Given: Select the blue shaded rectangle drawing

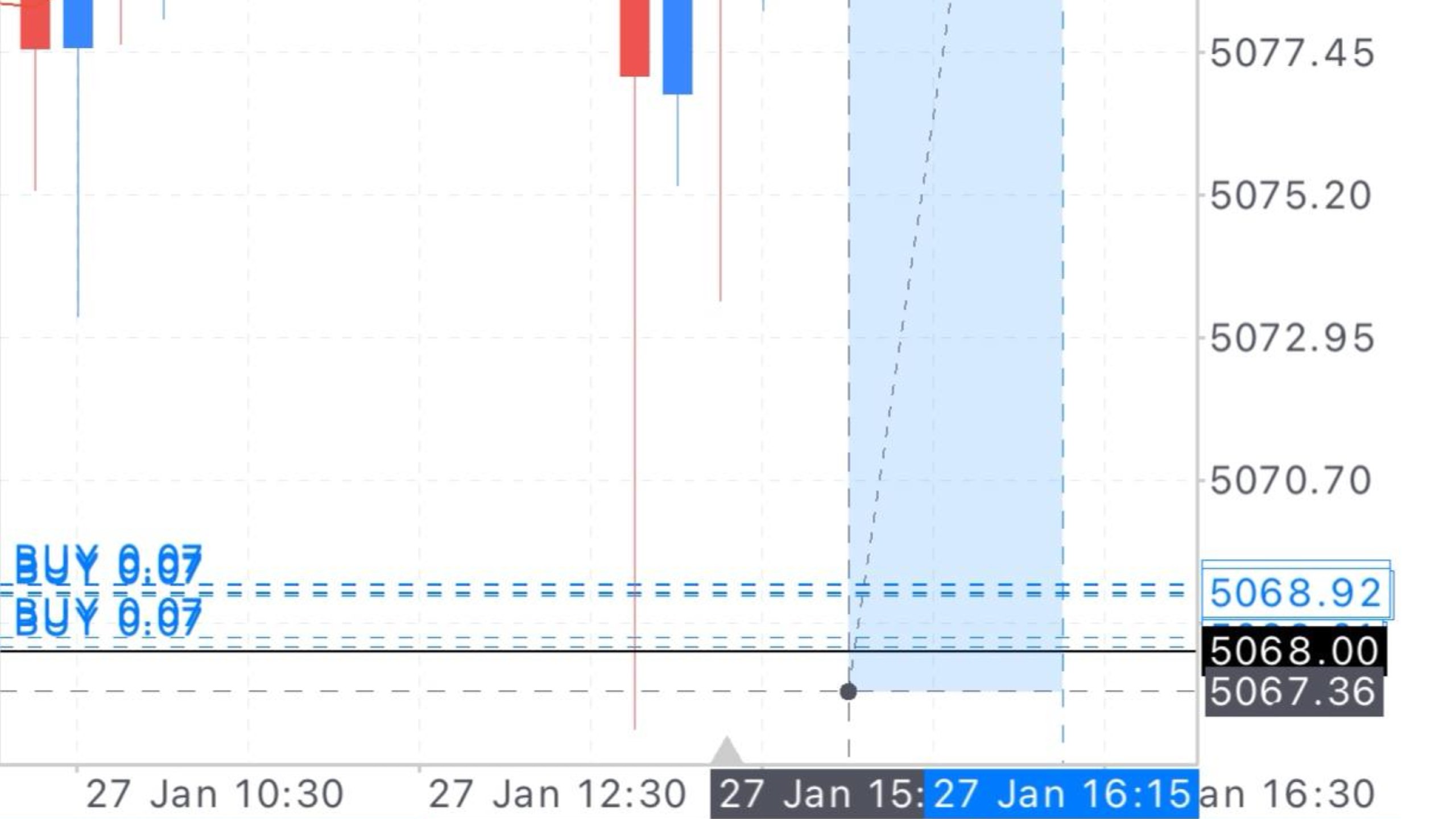Looking at the screenshot, I should 955,346.
